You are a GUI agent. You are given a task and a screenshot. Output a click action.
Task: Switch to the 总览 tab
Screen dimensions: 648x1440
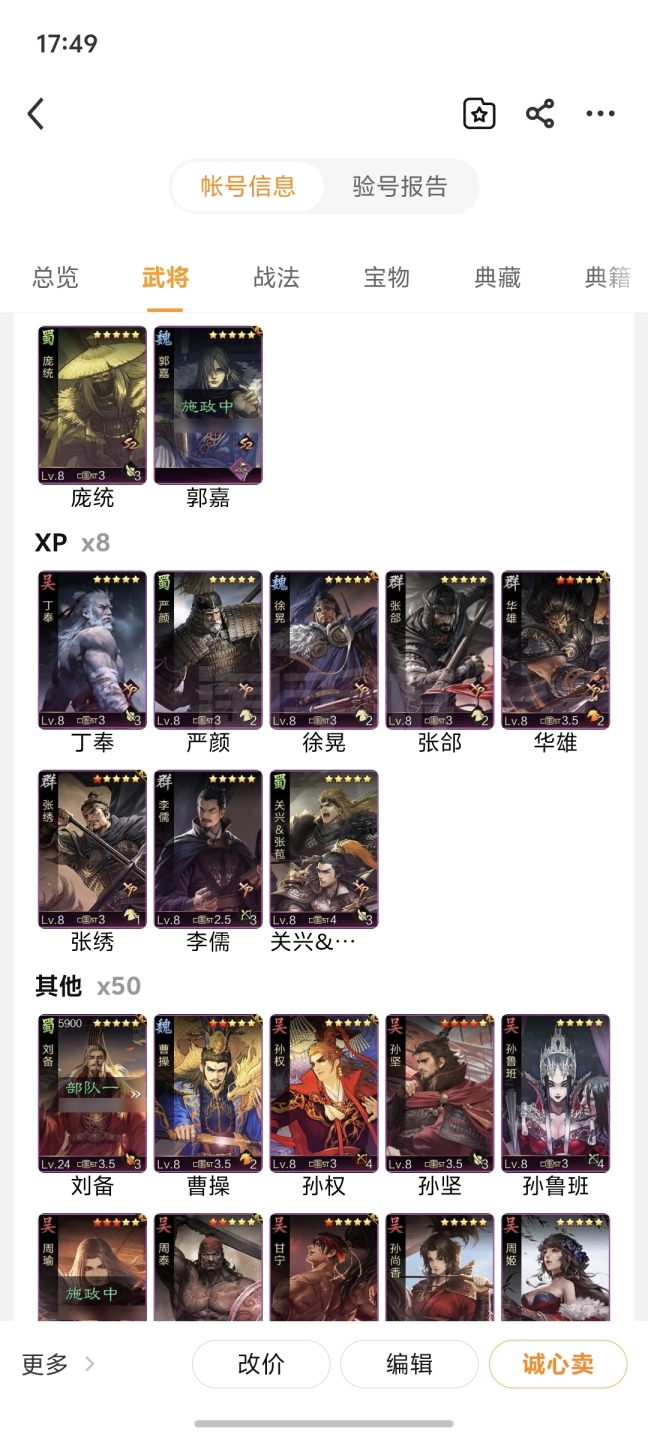tap(55, 277)
